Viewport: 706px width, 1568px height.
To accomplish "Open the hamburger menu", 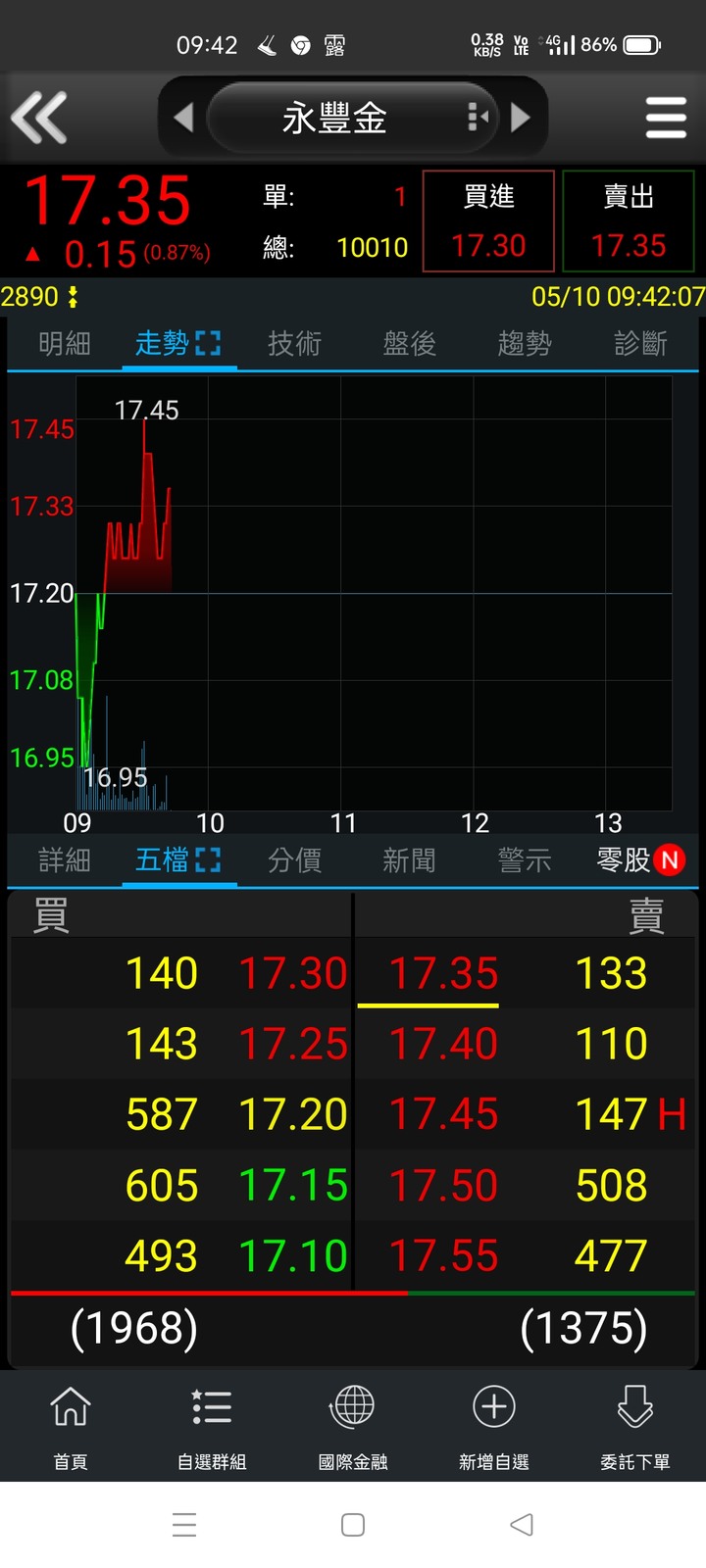I will click(666, 118).
